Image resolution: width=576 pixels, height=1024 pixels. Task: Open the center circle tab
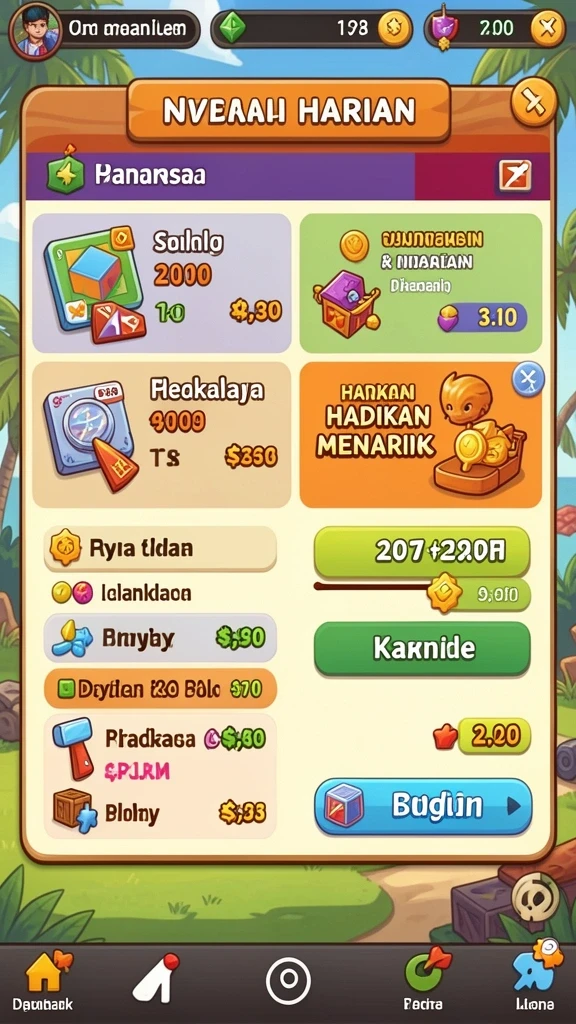(x=288, y=981)
